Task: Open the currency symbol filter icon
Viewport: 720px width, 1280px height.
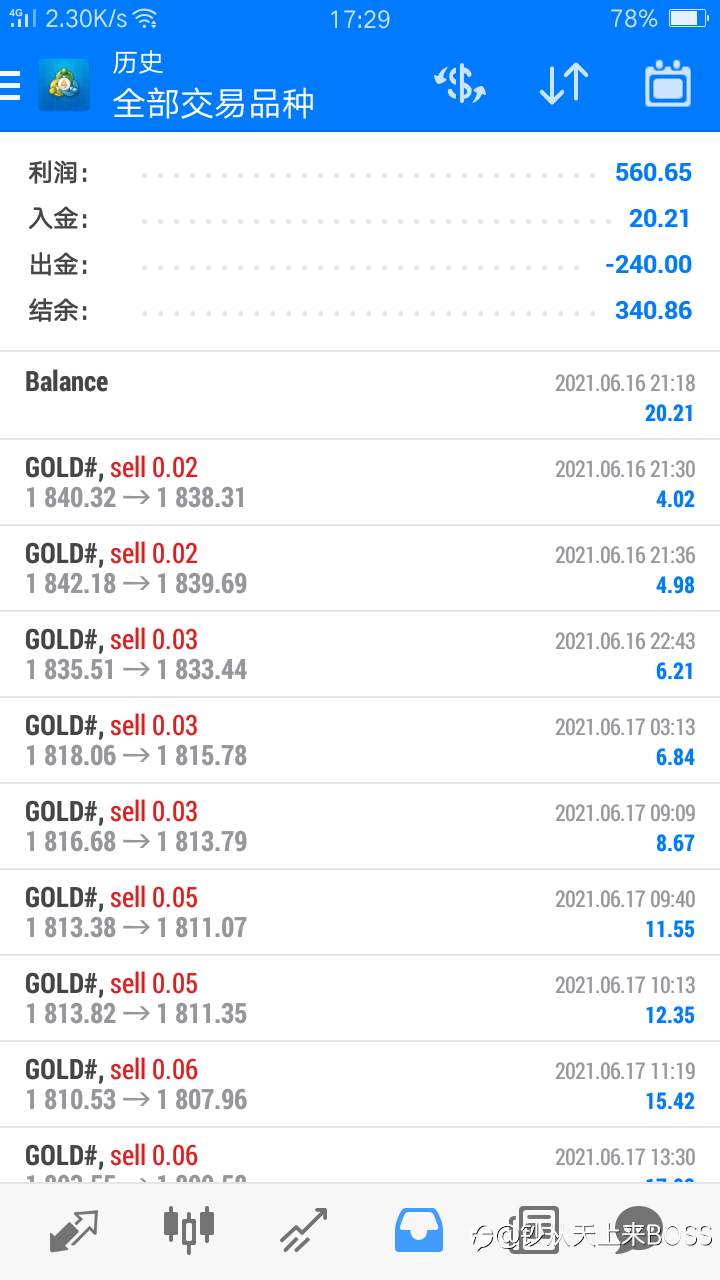Action: coord(460,84)
